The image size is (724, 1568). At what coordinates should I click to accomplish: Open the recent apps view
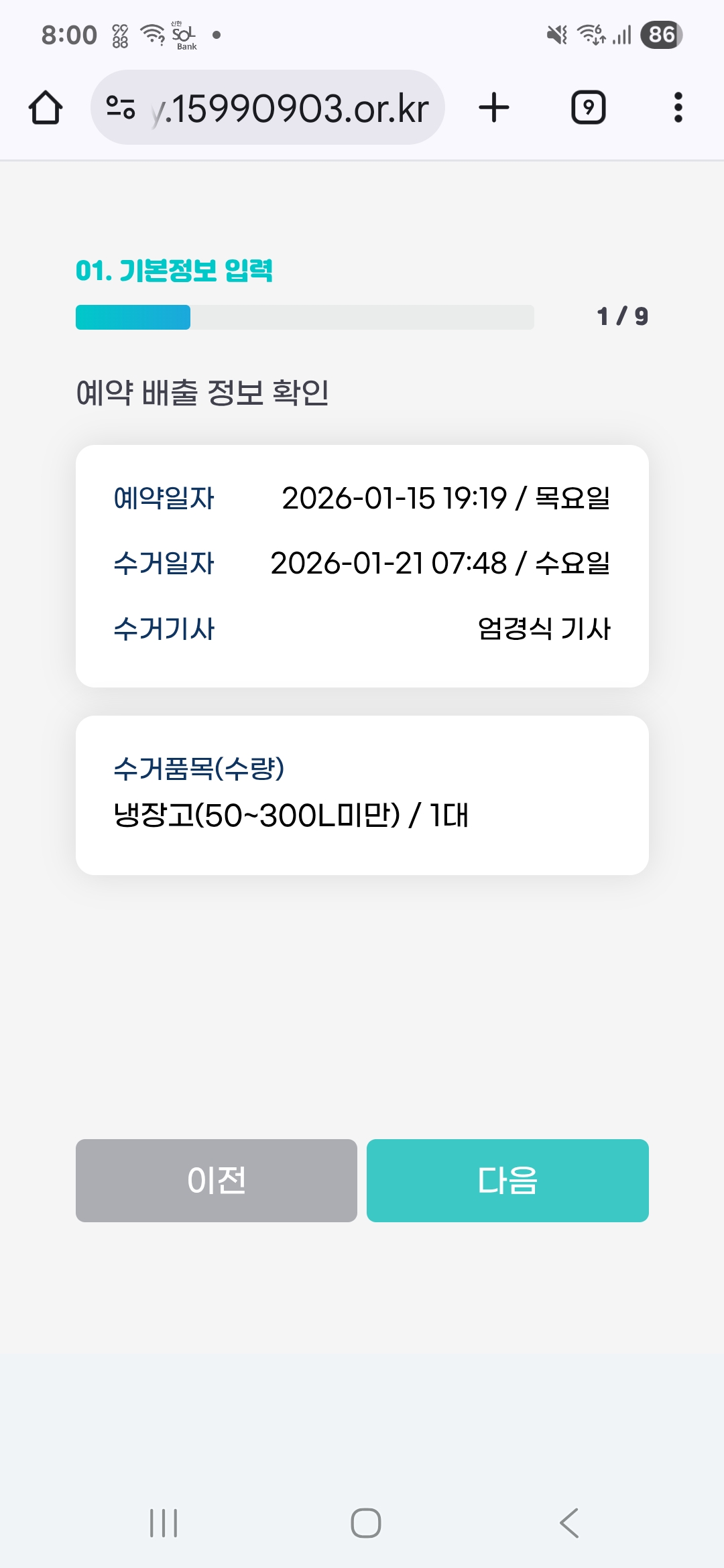click(164, 1523)
